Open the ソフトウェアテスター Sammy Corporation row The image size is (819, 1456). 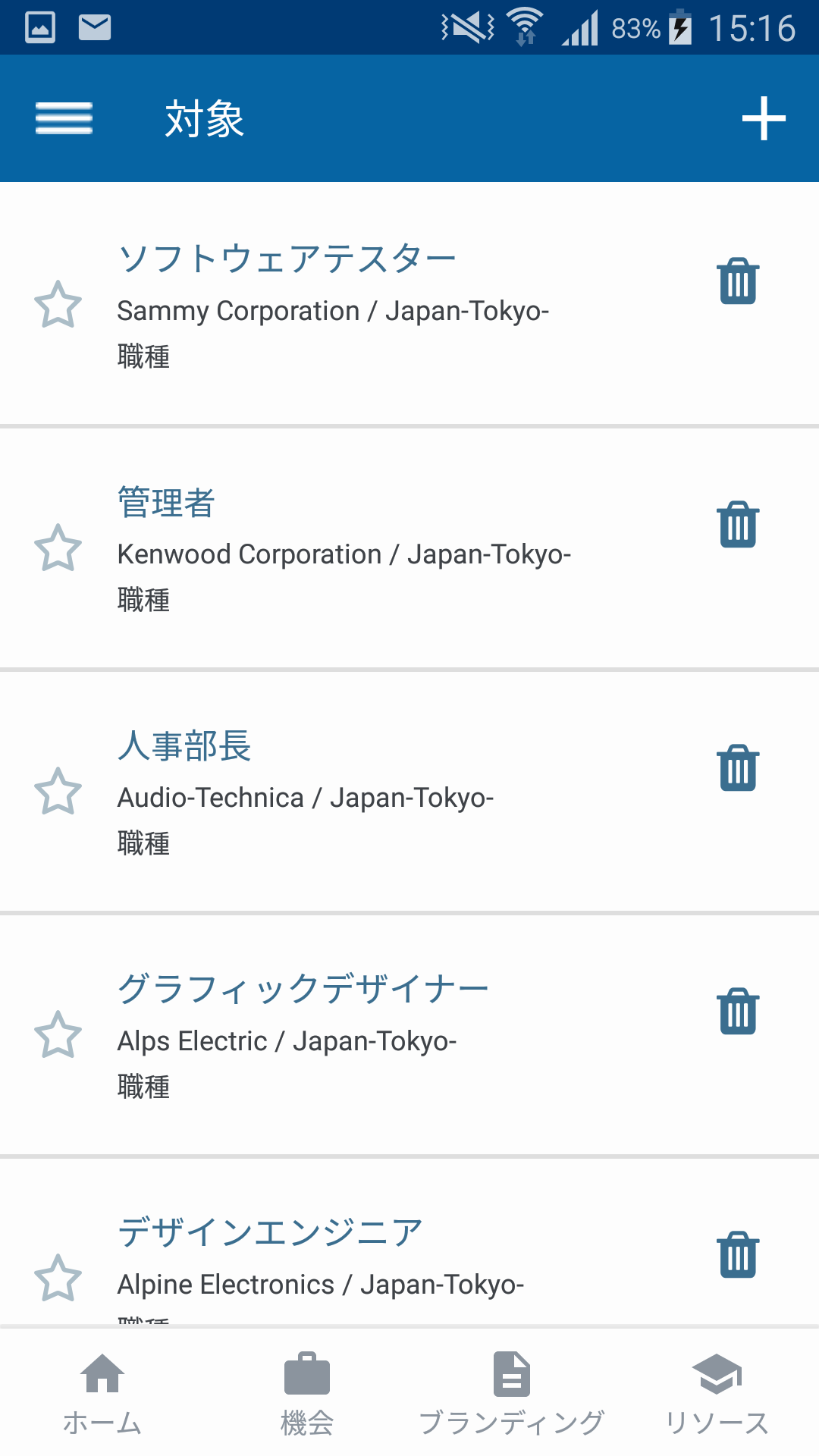click(x=409, y=305)
